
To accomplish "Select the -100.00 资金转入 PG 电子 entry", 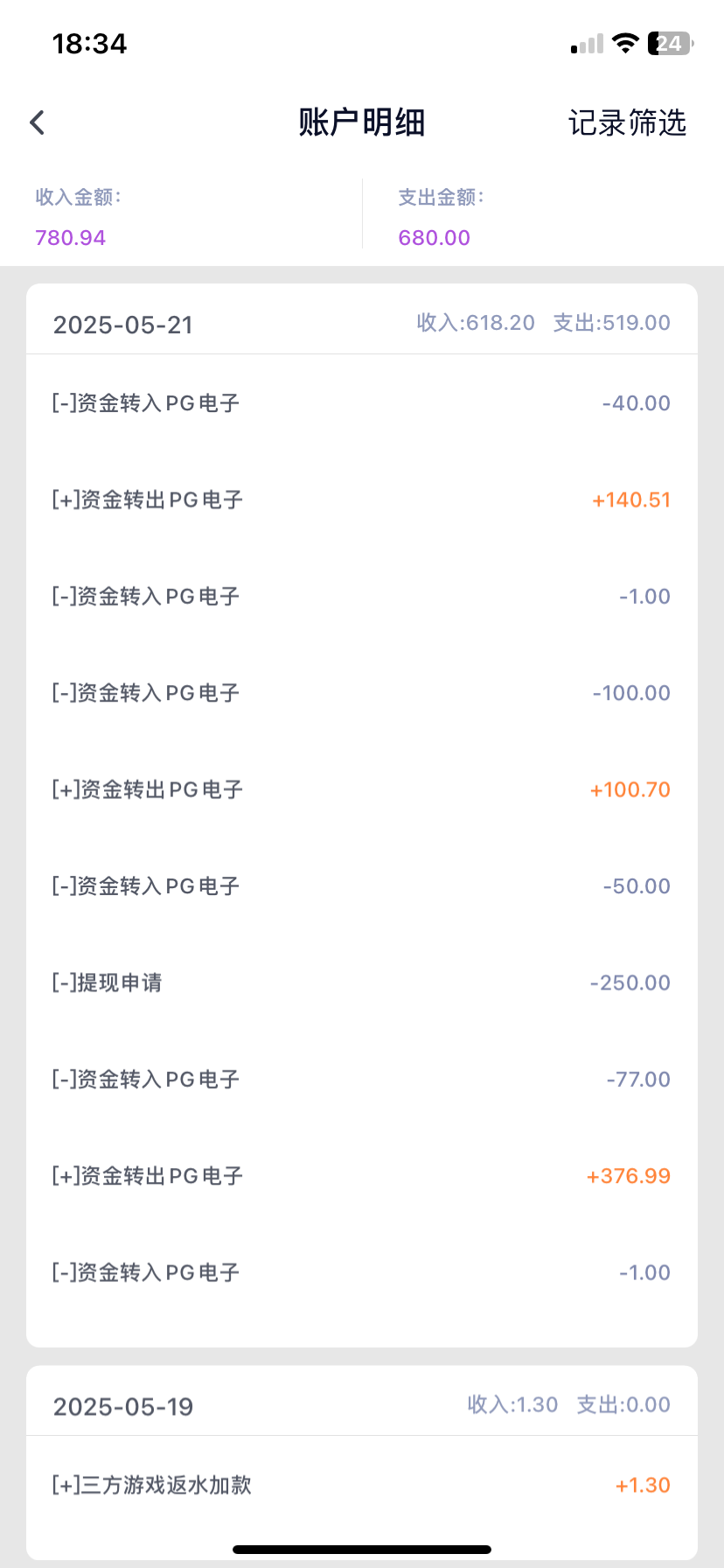I will click(361, 692).
